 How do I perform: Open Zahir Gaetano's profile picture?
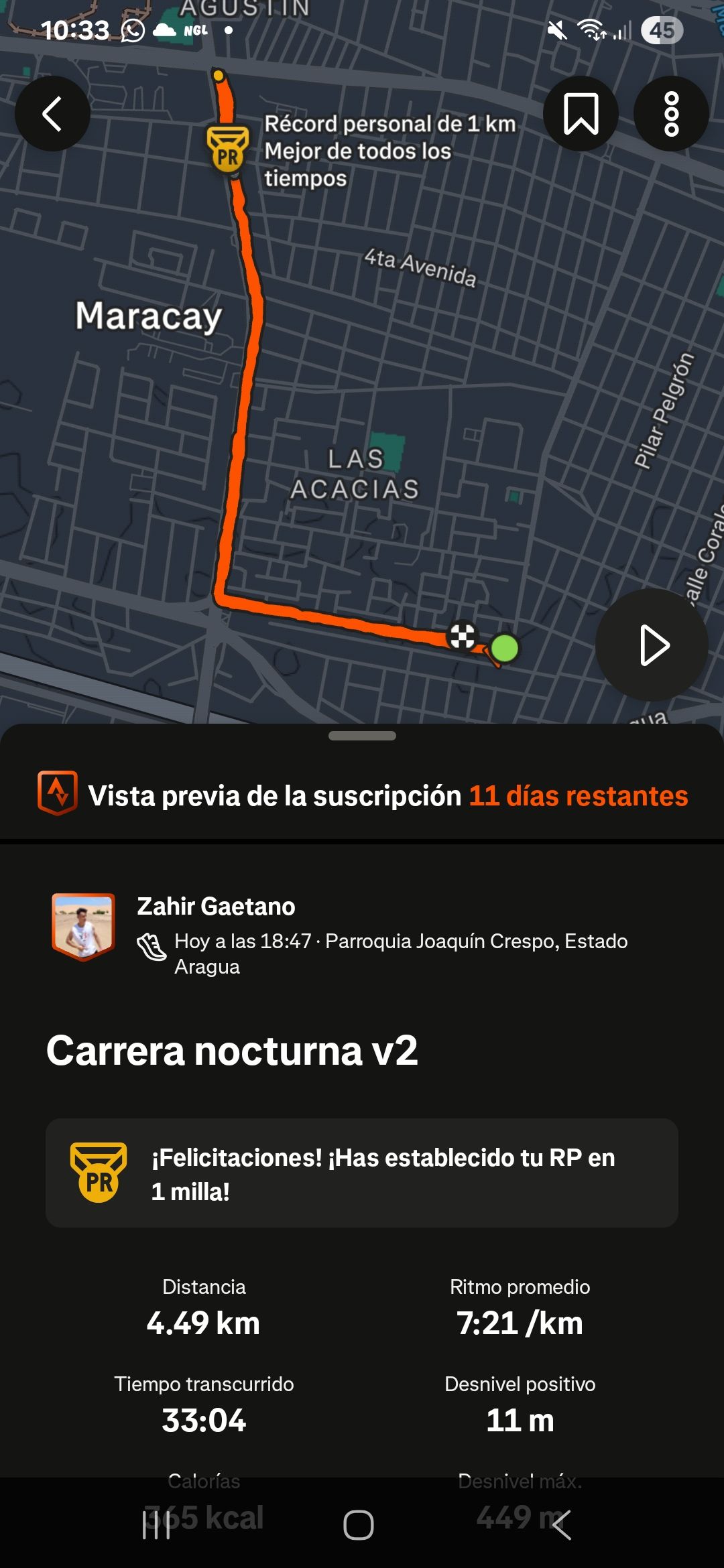click(x=84, y=927)
